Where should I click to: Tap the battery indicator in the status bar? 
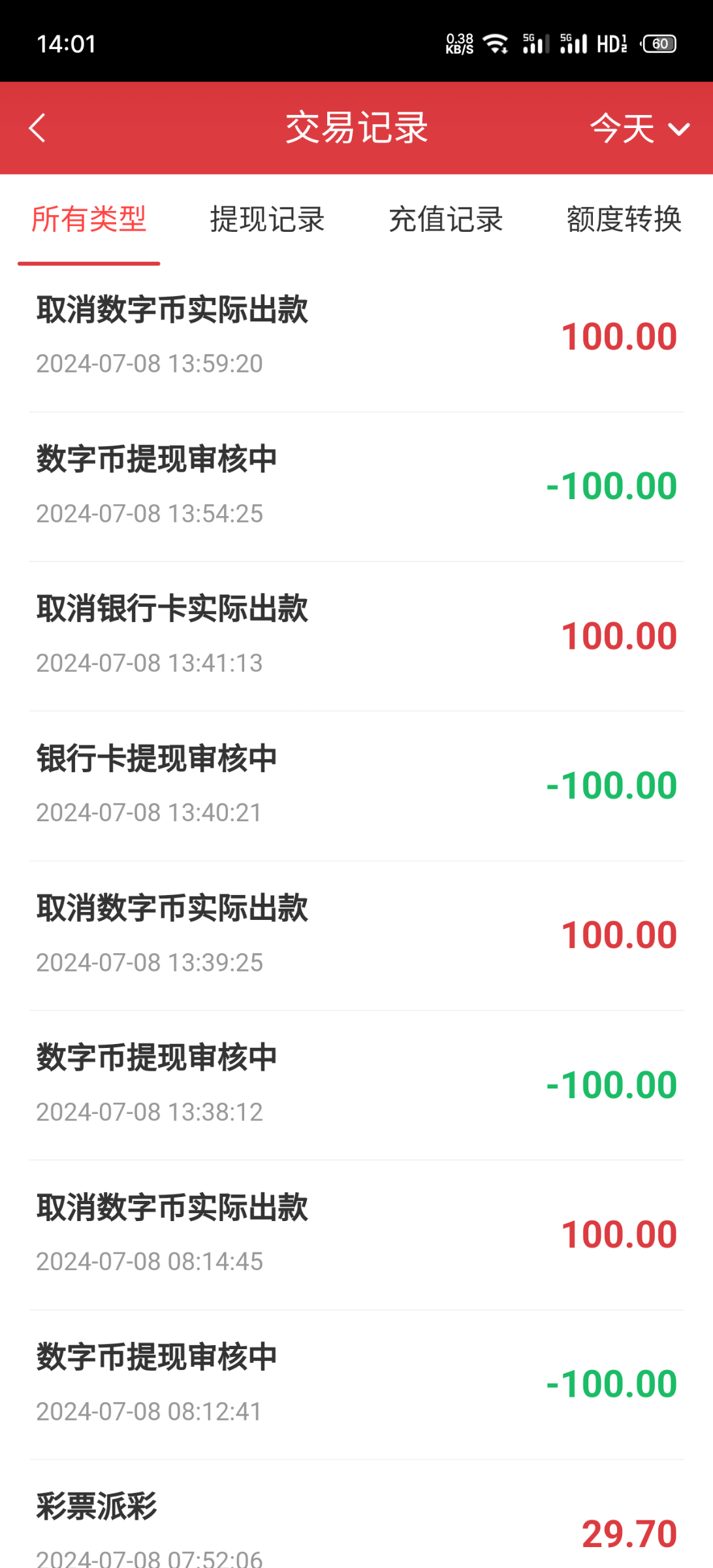(660, 43)
